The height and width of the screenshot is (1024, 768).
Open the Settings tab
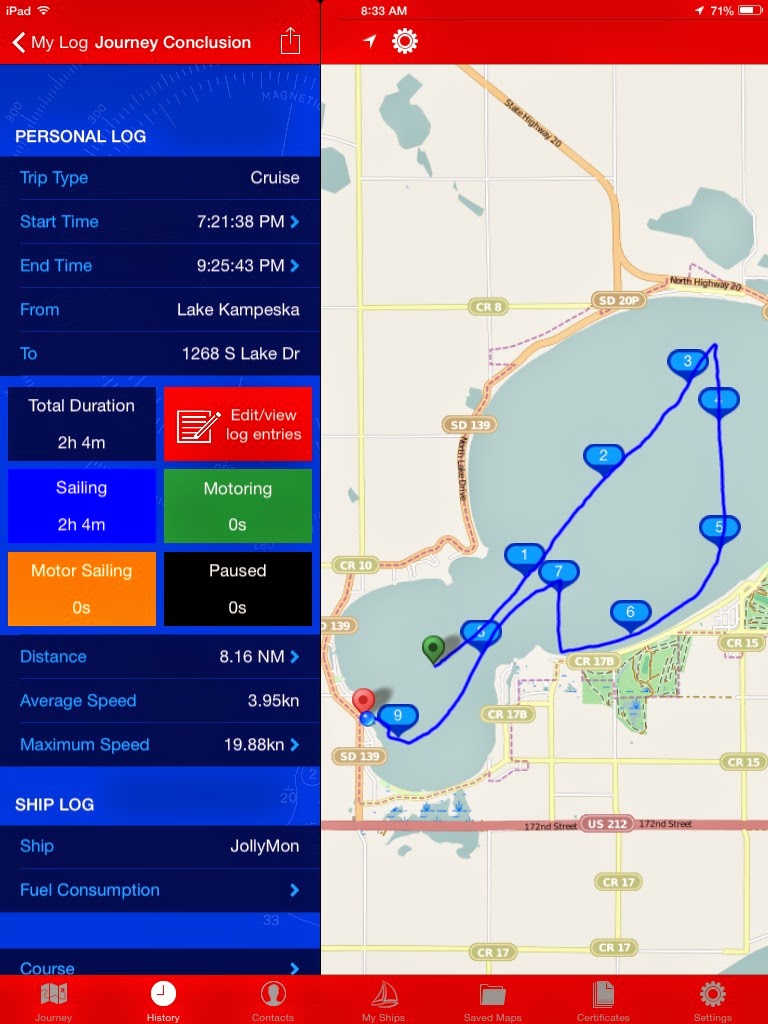[712, 1000]
